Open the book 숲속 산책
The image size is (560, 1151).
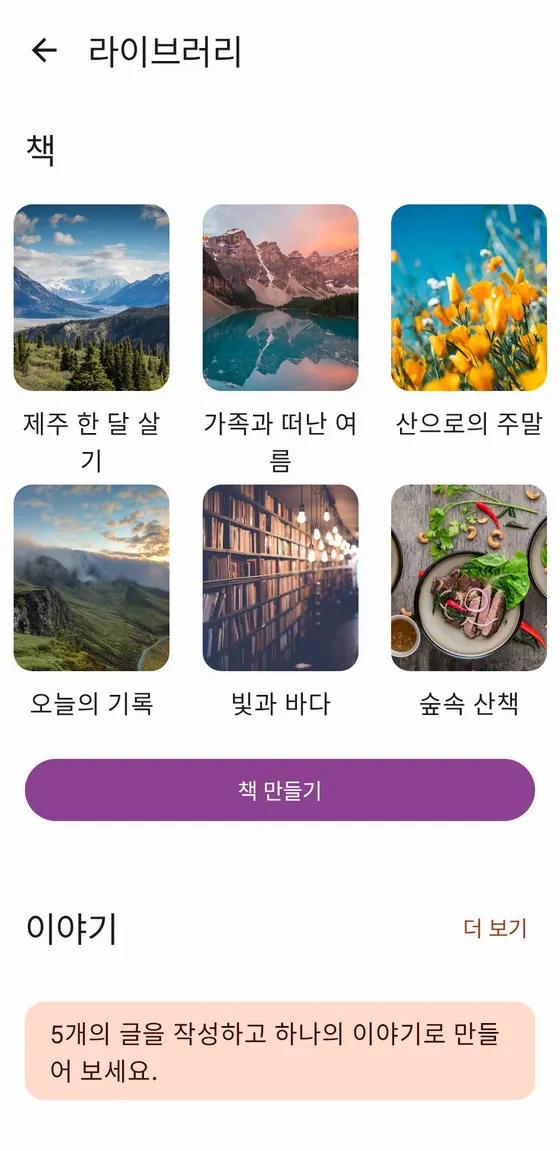click(x=469, y=578)
